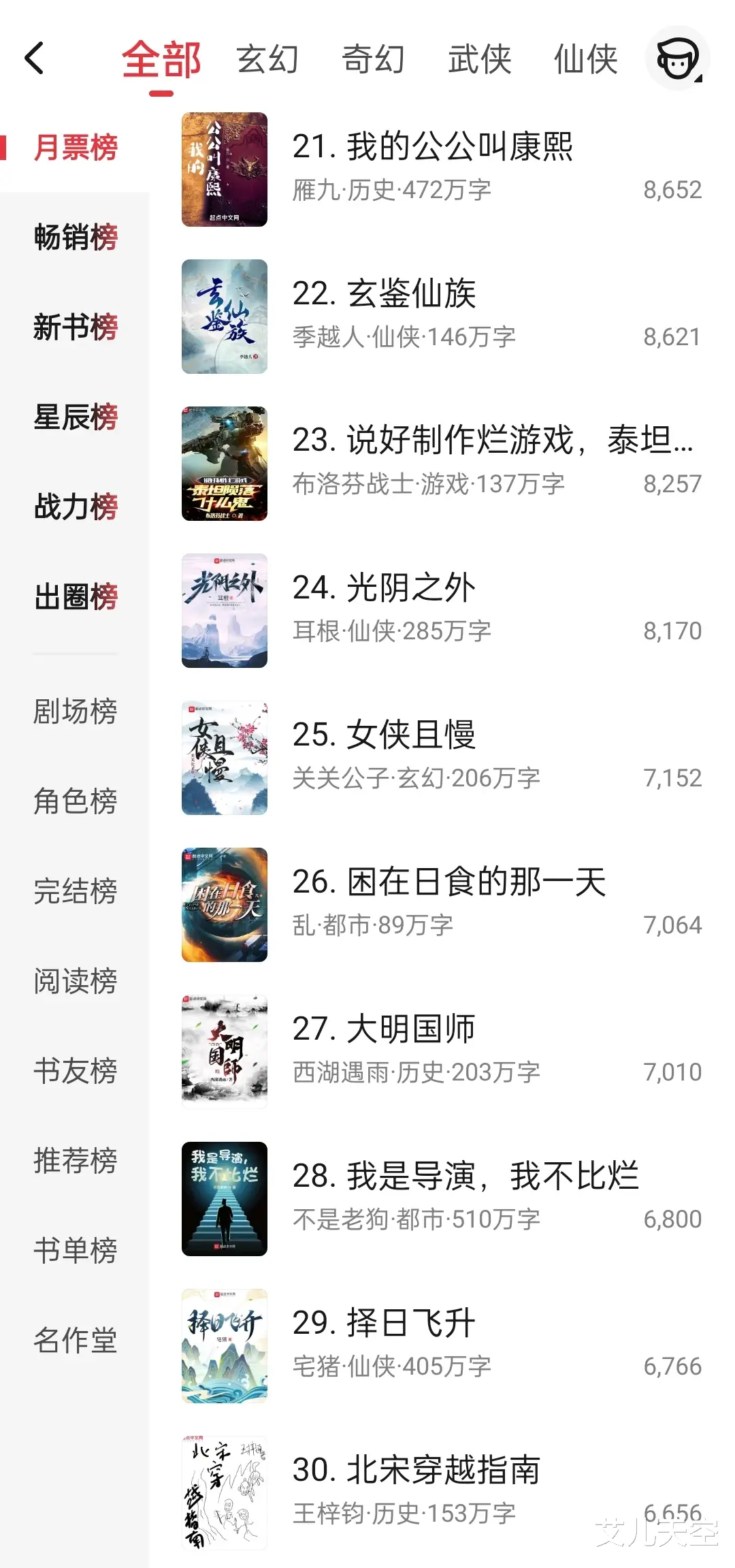Select the 武侠 genre tab
735x1568 pixels.
479,59
